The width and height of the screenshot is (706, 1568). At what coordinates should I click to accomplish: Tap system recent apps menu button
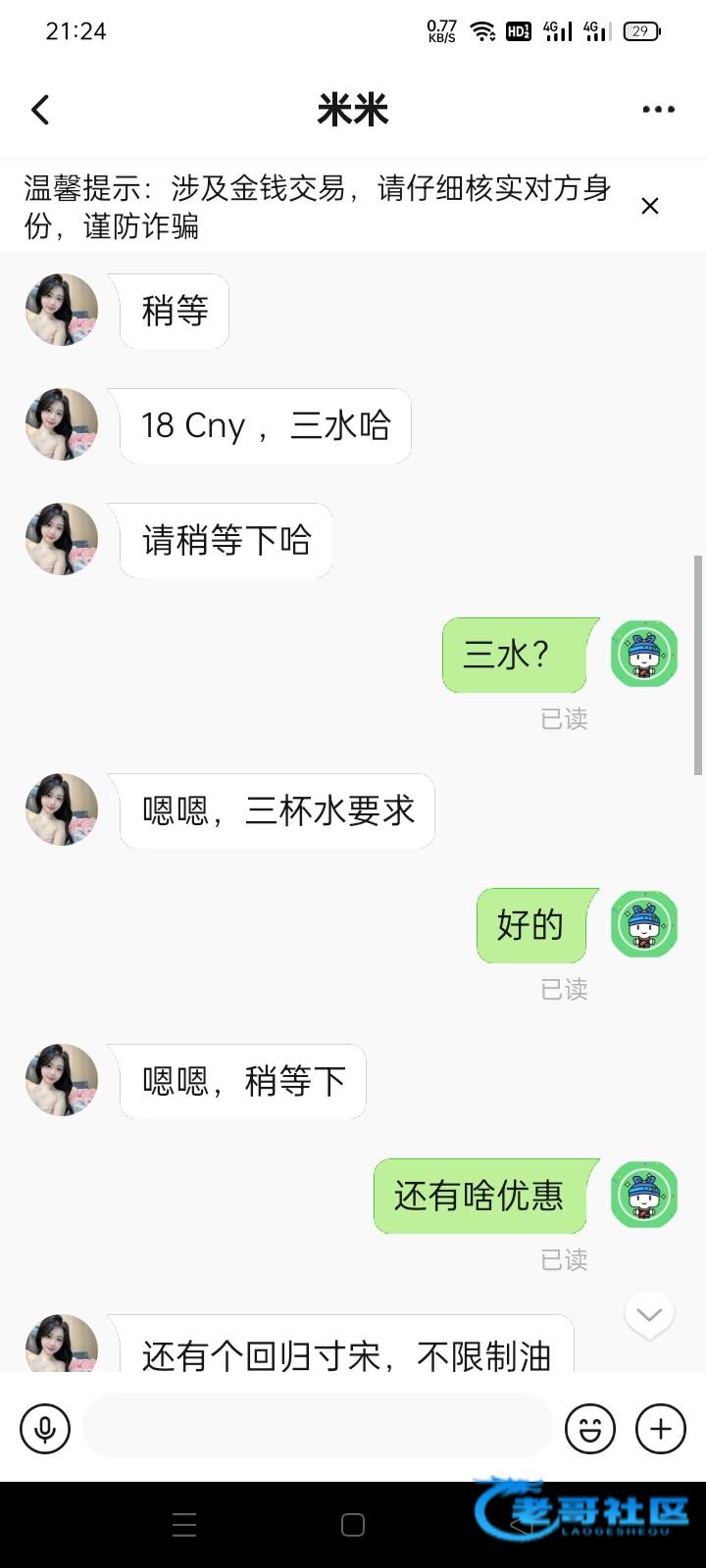pos(184,1525)
